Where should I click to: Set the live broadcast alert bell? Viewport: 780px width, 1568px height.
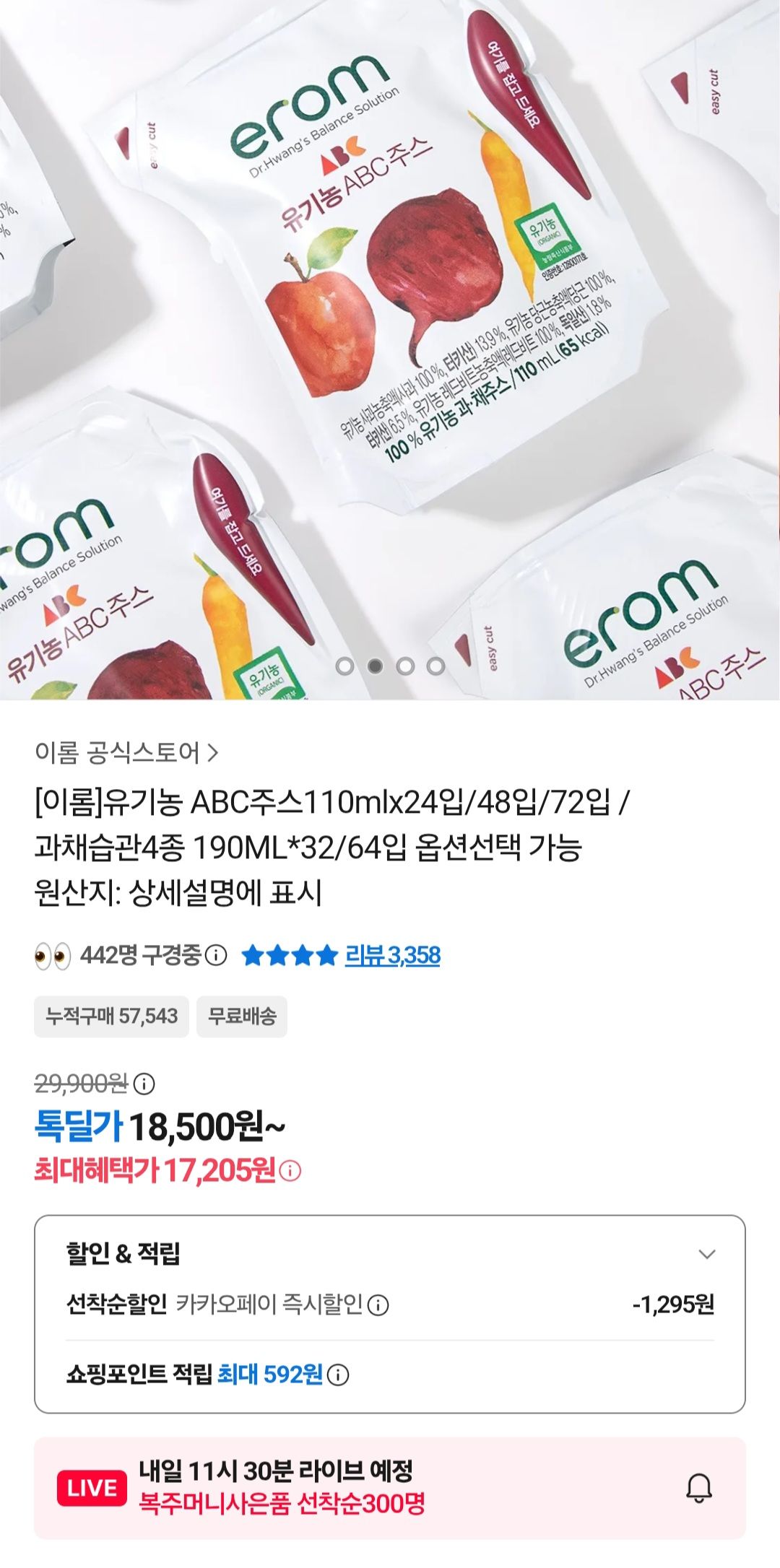[x=698, y=1488]
